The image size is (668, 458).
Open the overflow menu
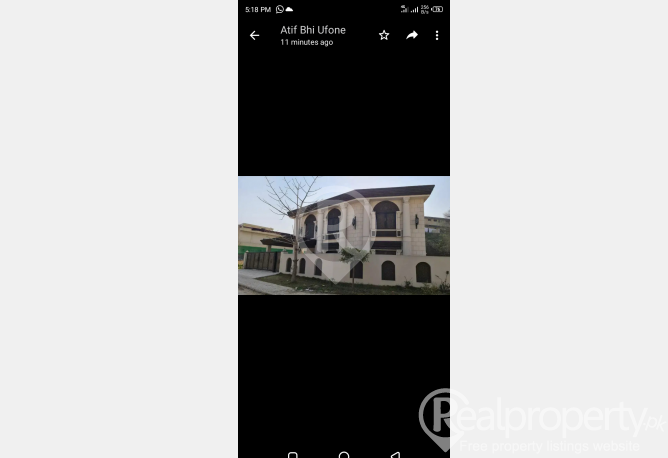coord(437,35)
